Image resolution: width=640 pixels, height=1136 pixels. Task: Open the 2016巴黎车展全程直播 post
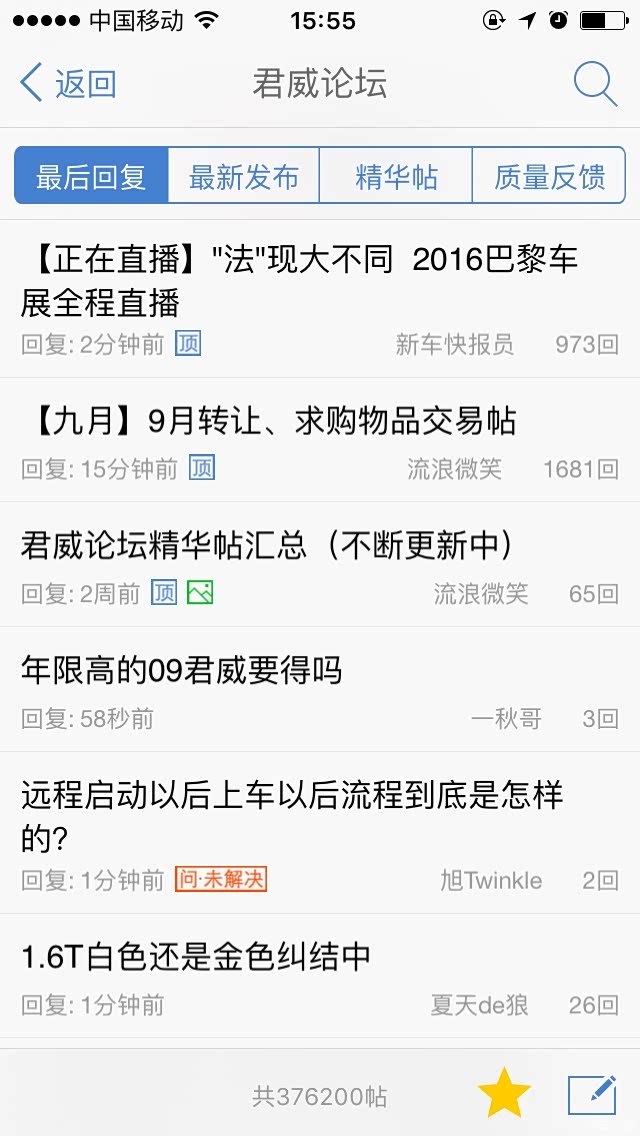(x=320, y=299)
